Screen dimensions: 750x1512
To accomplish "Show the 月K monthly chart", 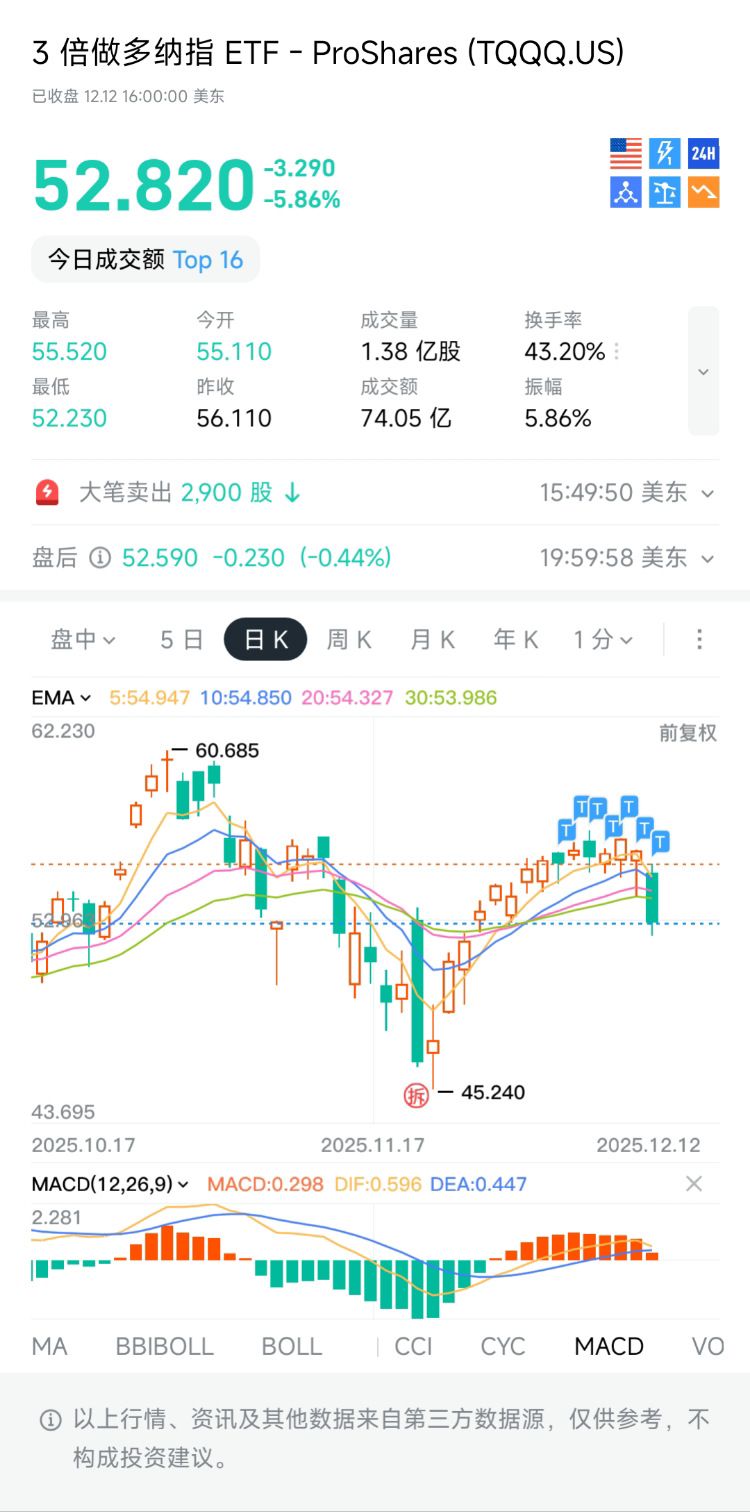I will 432,640.
